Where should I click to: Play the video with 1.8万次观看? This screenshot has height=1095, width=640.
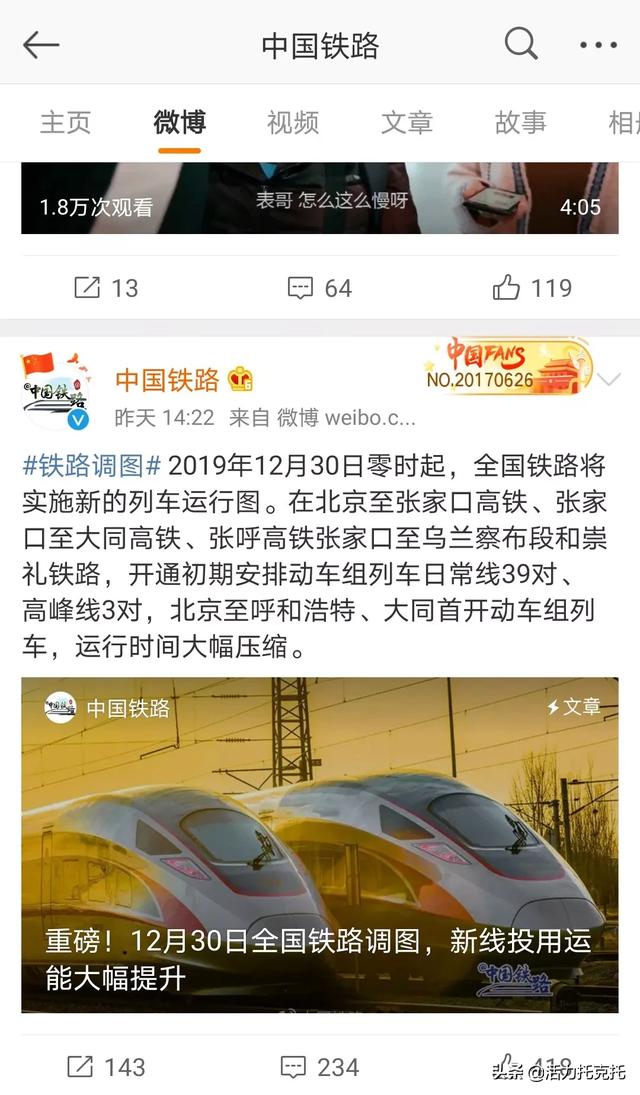coord(320,198)
